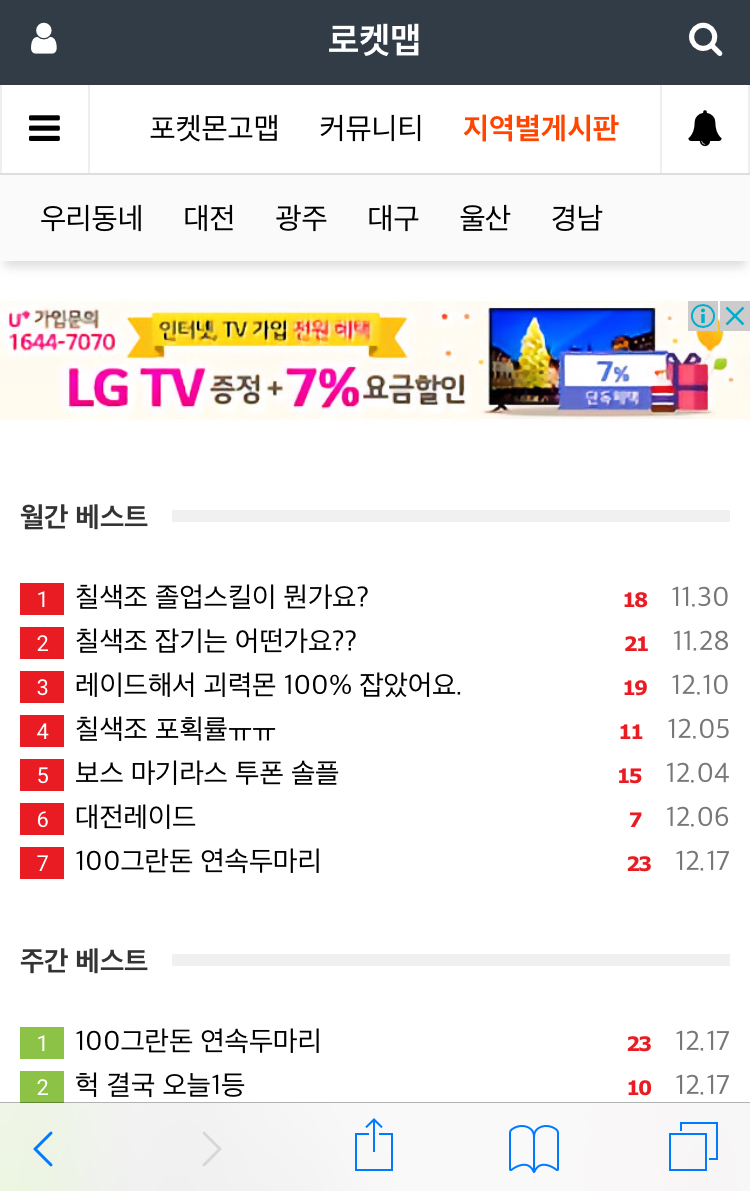Switch to 커뮤니티 tab
This screenshot has height=1191, width=750.
(371, 128)
